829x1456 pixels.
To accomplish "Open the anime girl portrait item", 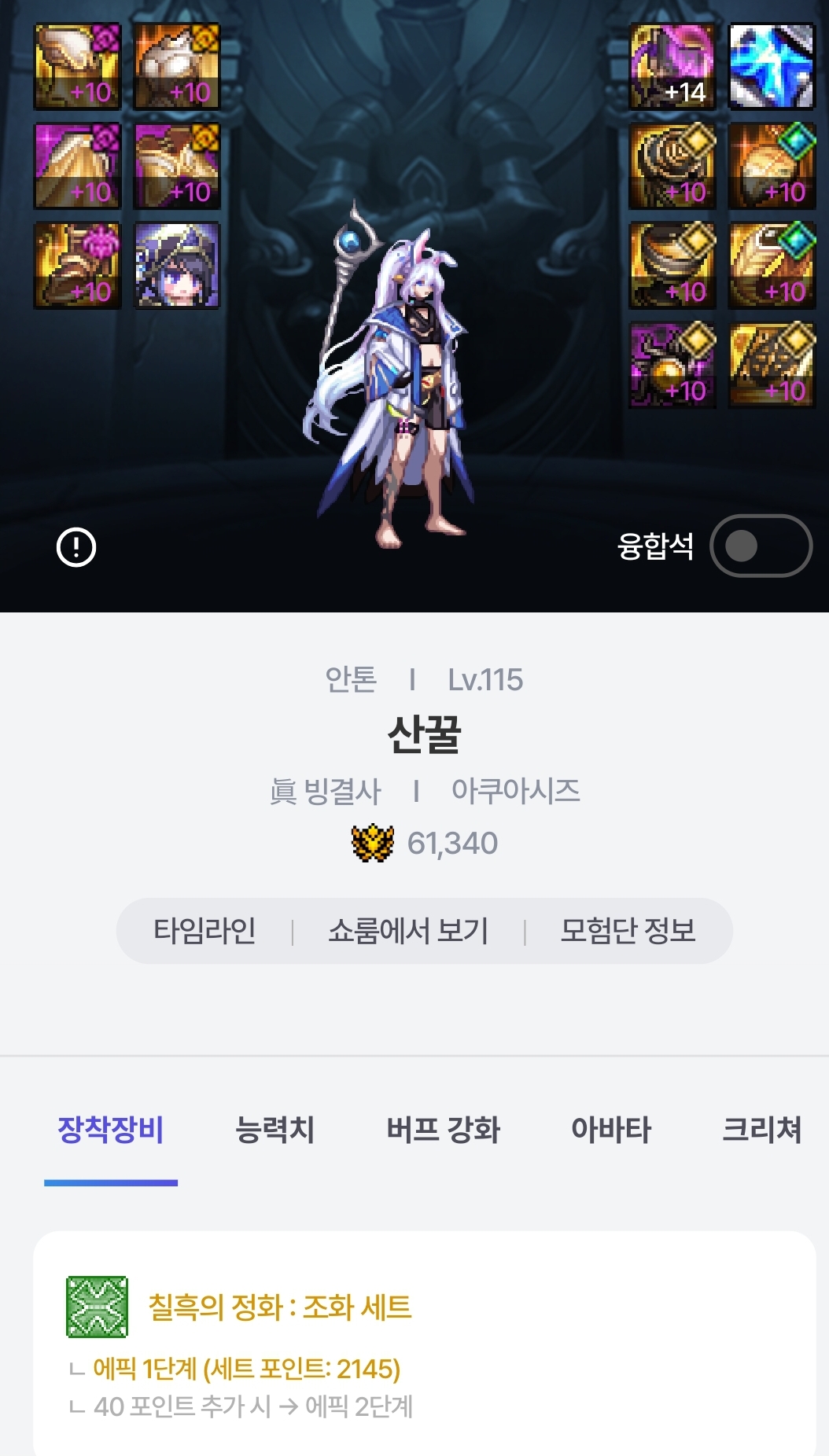I will point(177,265).
